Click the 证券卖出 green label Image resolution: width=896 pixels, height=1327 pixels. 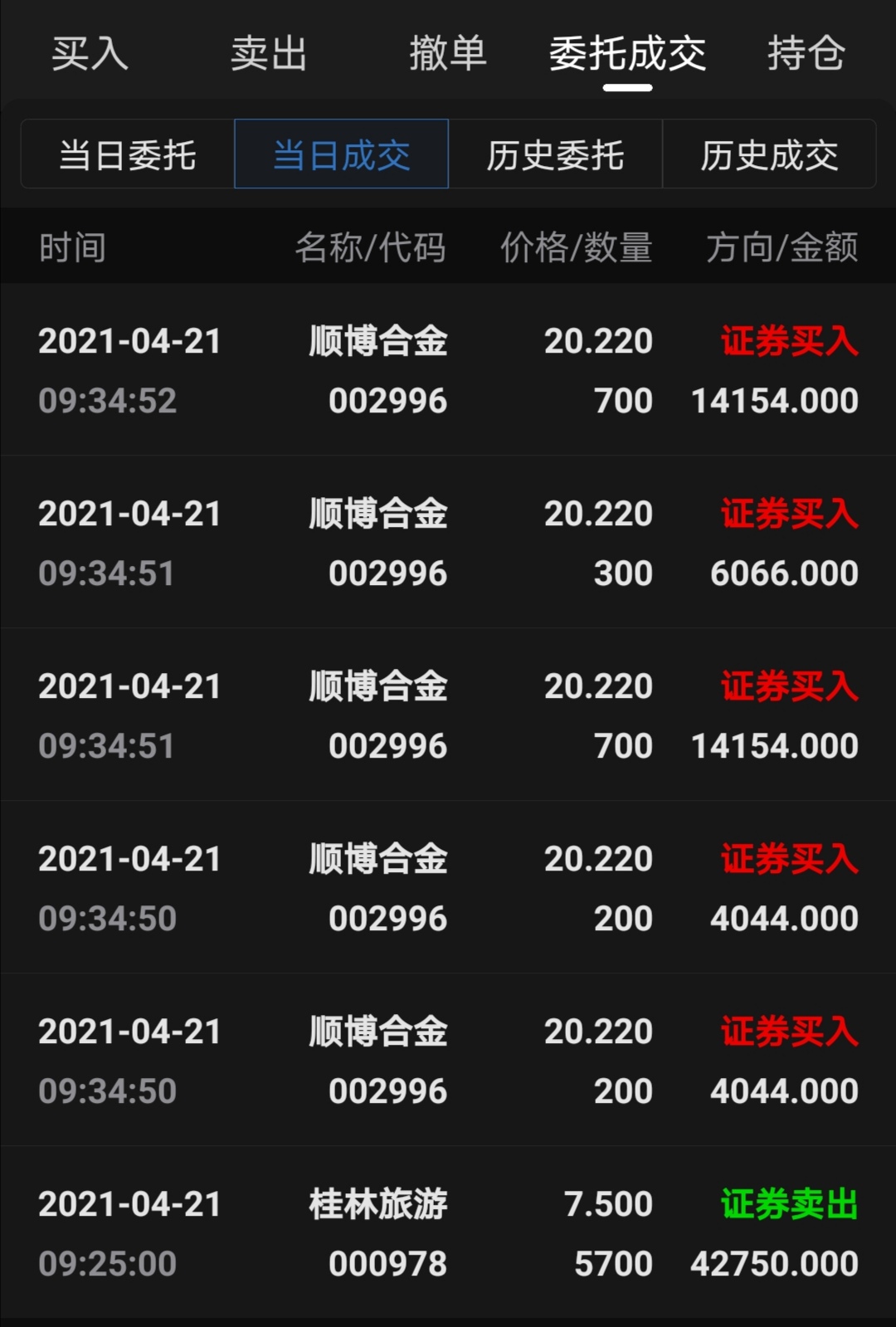coord(786,1203)
